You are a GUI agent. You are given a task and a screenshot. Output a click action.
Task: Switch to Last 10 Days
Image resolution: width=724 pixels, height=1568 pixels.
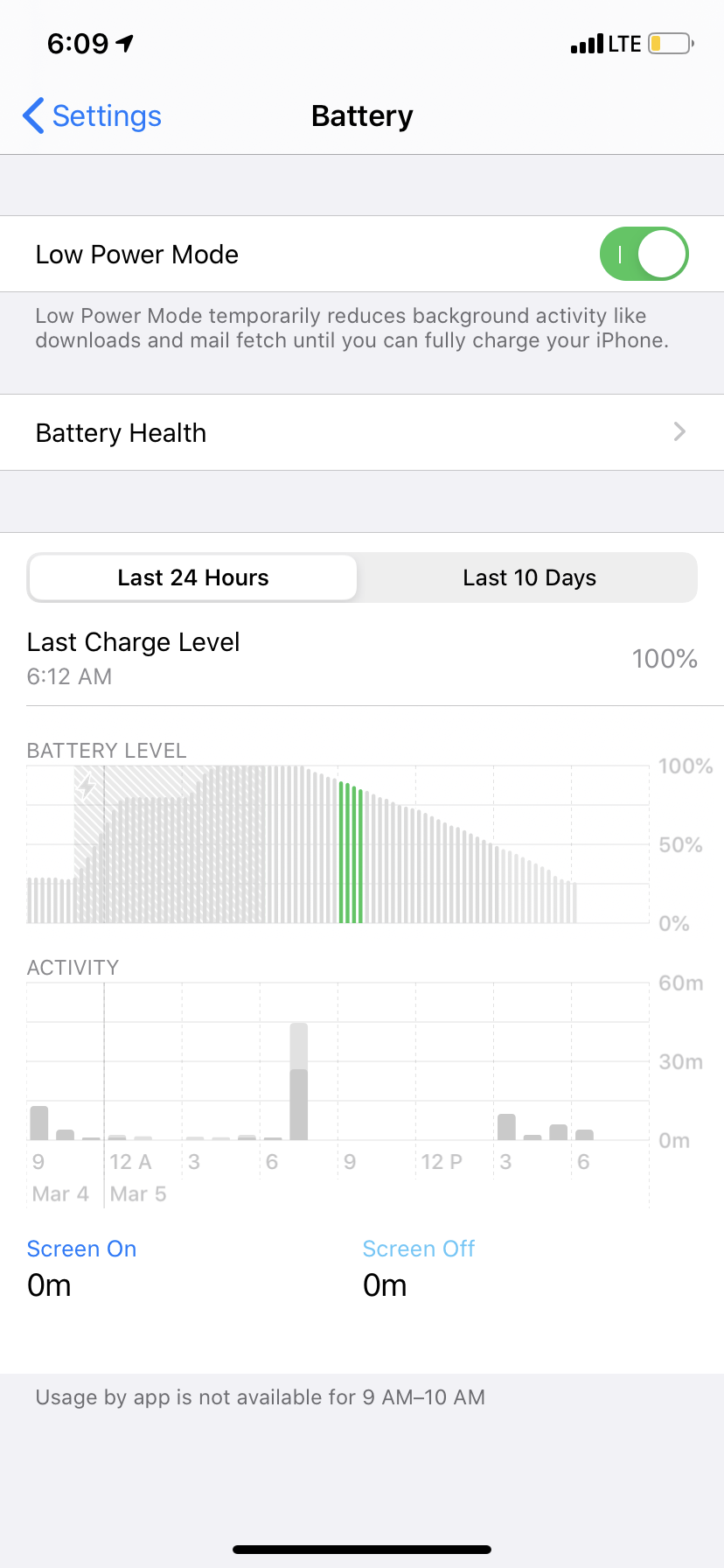point(529,577)
